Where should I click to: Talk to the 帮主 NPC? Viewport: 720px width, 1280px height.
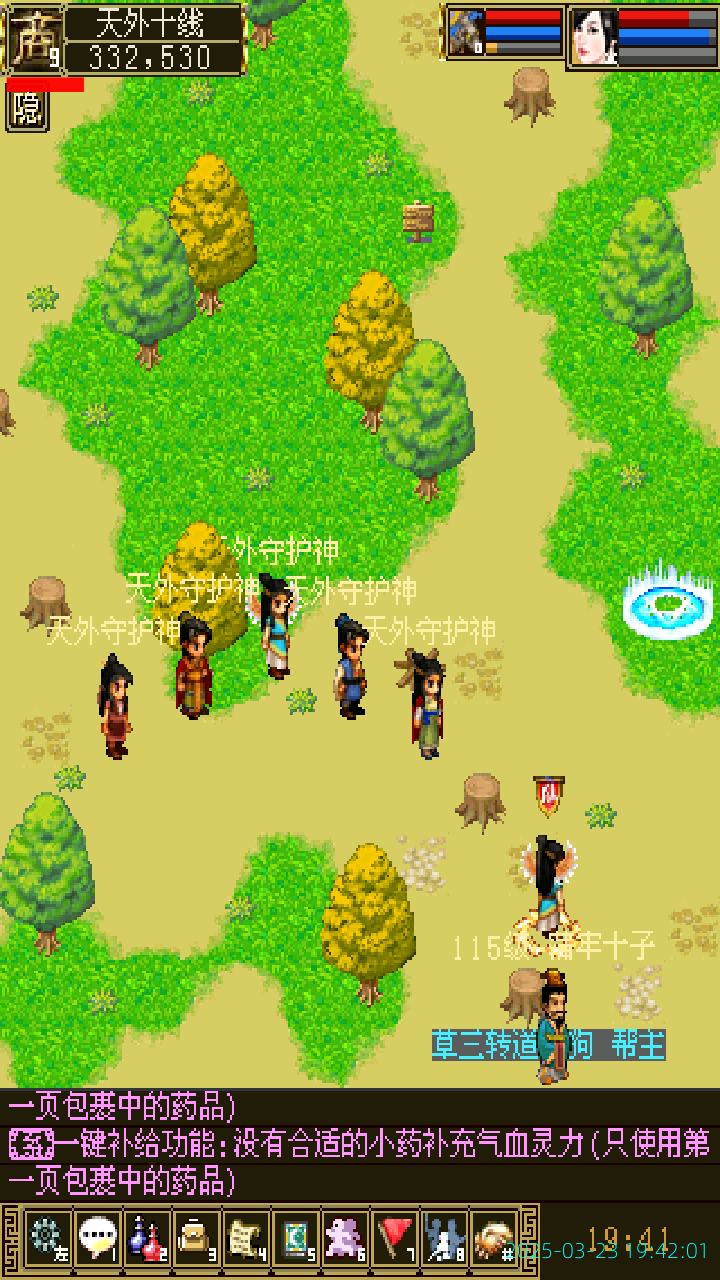tap(553, 1025)
